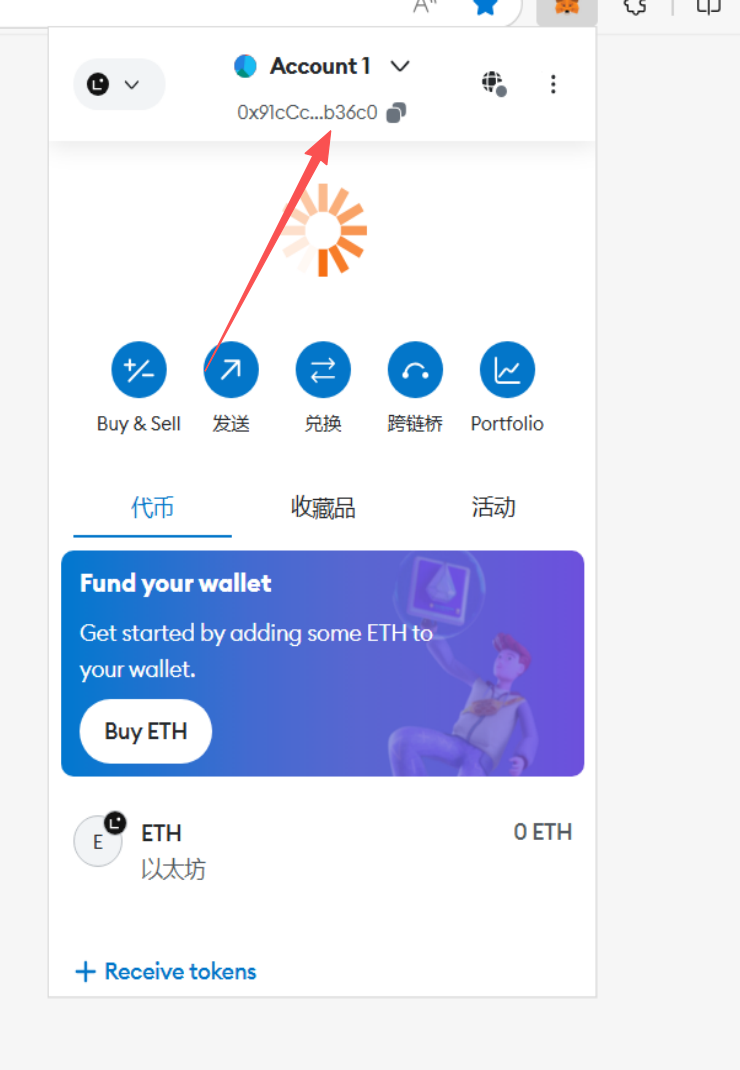Switch to the 活动 activity tab
The height and width of the screenshot is (1070, 740).
pyautogui.click(x=493, y=508)
